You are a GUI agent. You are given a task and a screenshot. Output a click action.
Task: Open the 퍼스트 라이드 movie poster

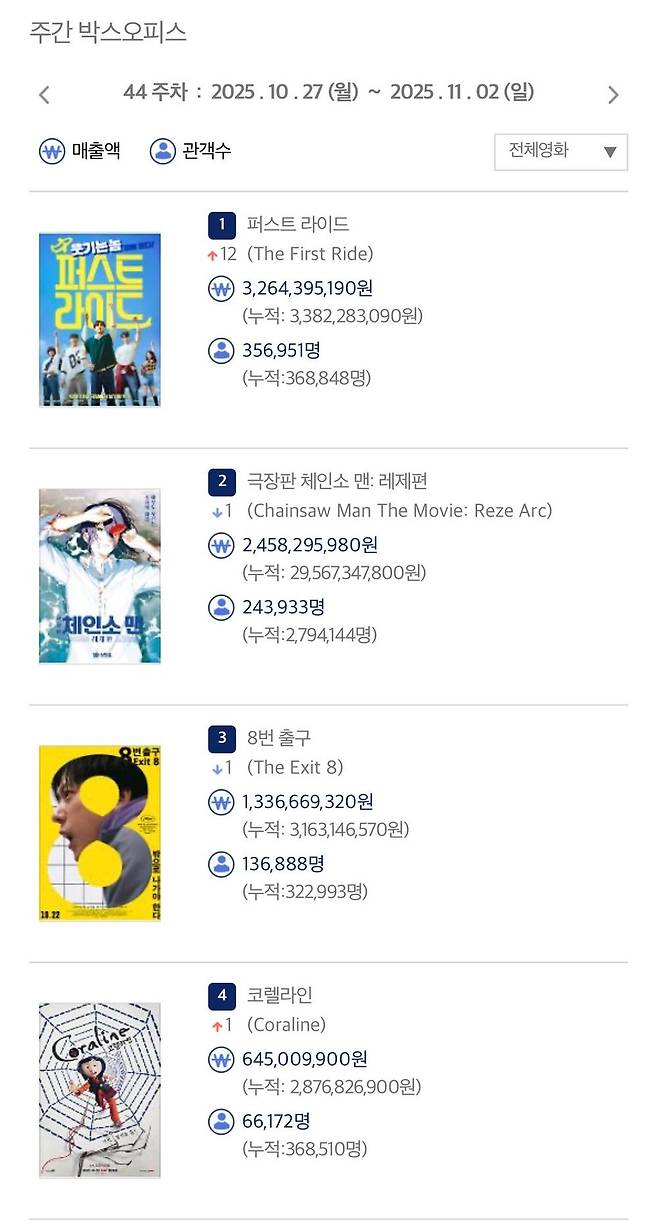100,320
